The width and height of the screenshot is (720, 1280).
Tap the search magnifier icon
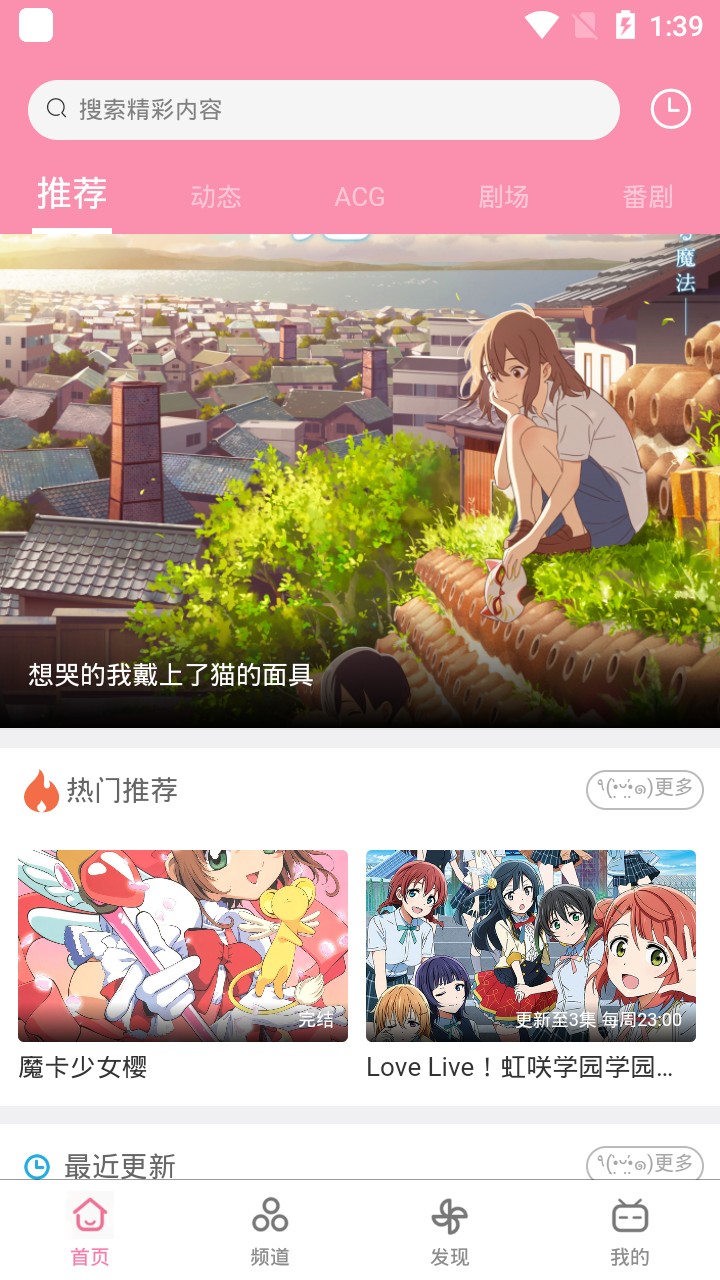(56, 110)
